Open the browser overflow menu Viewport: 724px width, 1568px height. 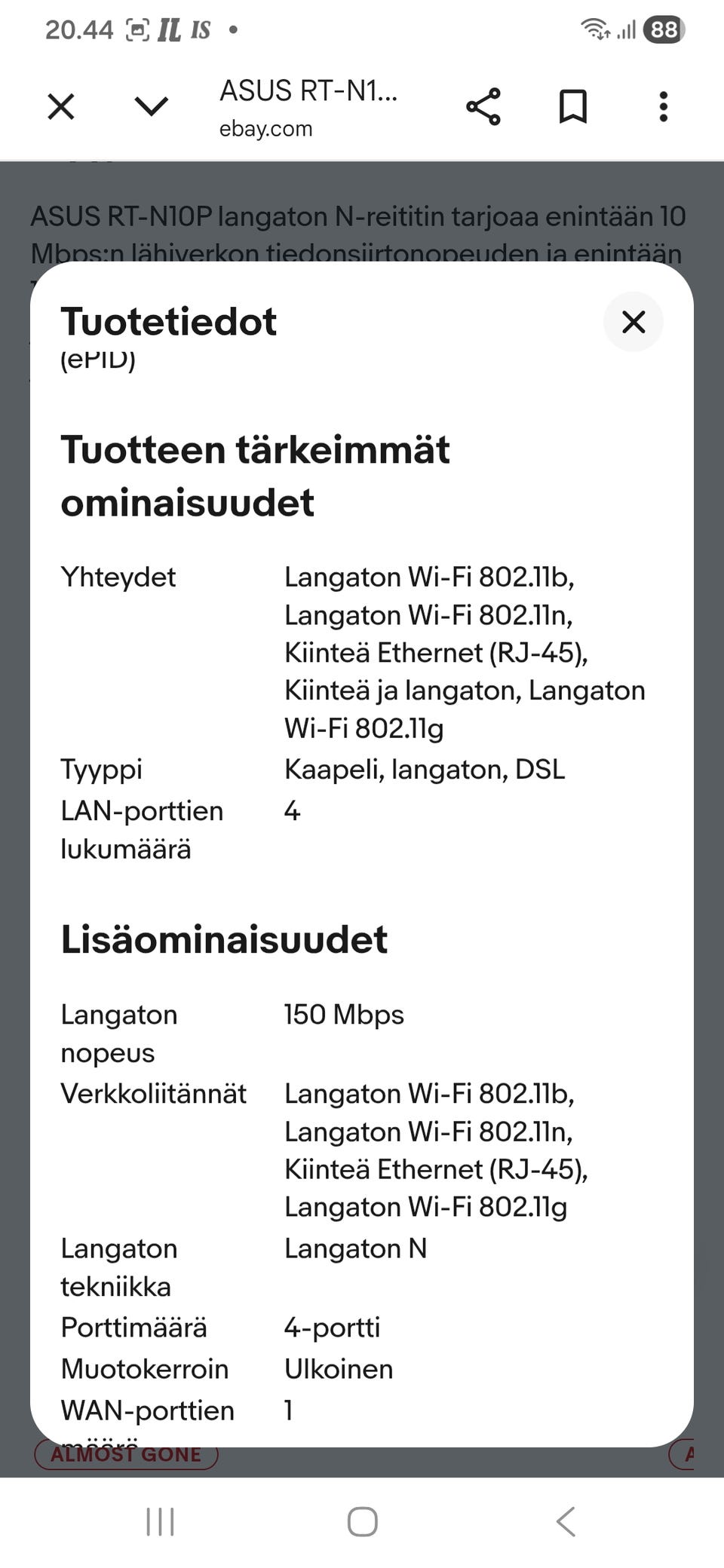[x=663, y=106]
